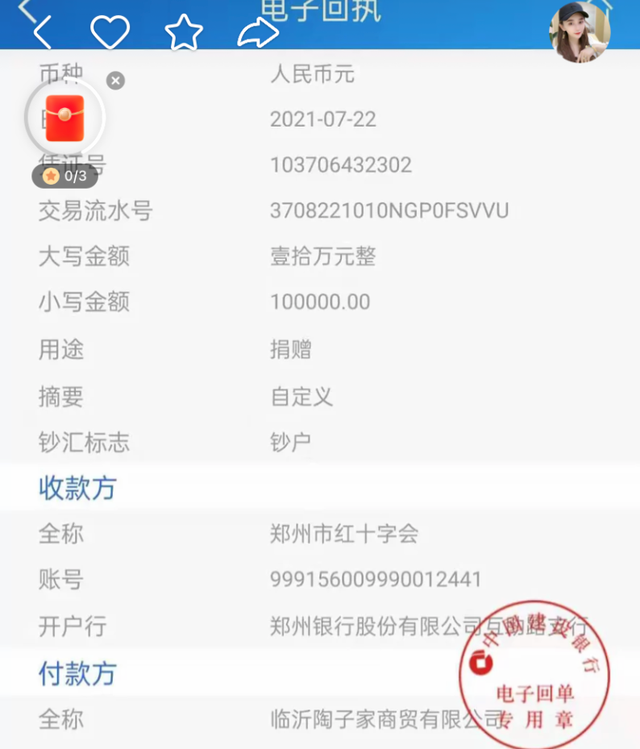Viewport: 640px width, 749px height.
Task: Open the author's profile avatar
Action: 580,32
